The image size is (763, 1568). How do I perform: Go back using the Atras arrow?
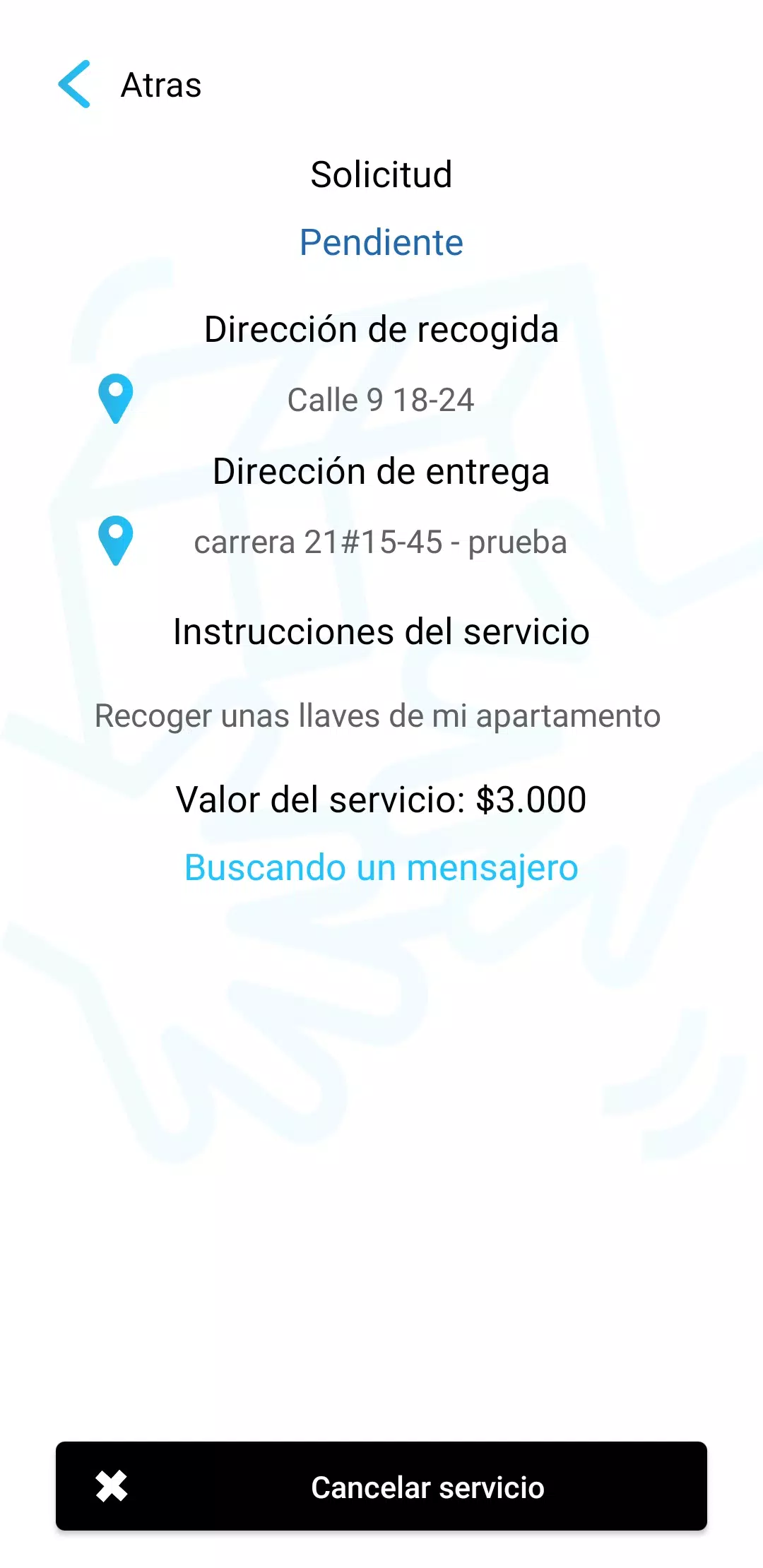click(75, 84)
